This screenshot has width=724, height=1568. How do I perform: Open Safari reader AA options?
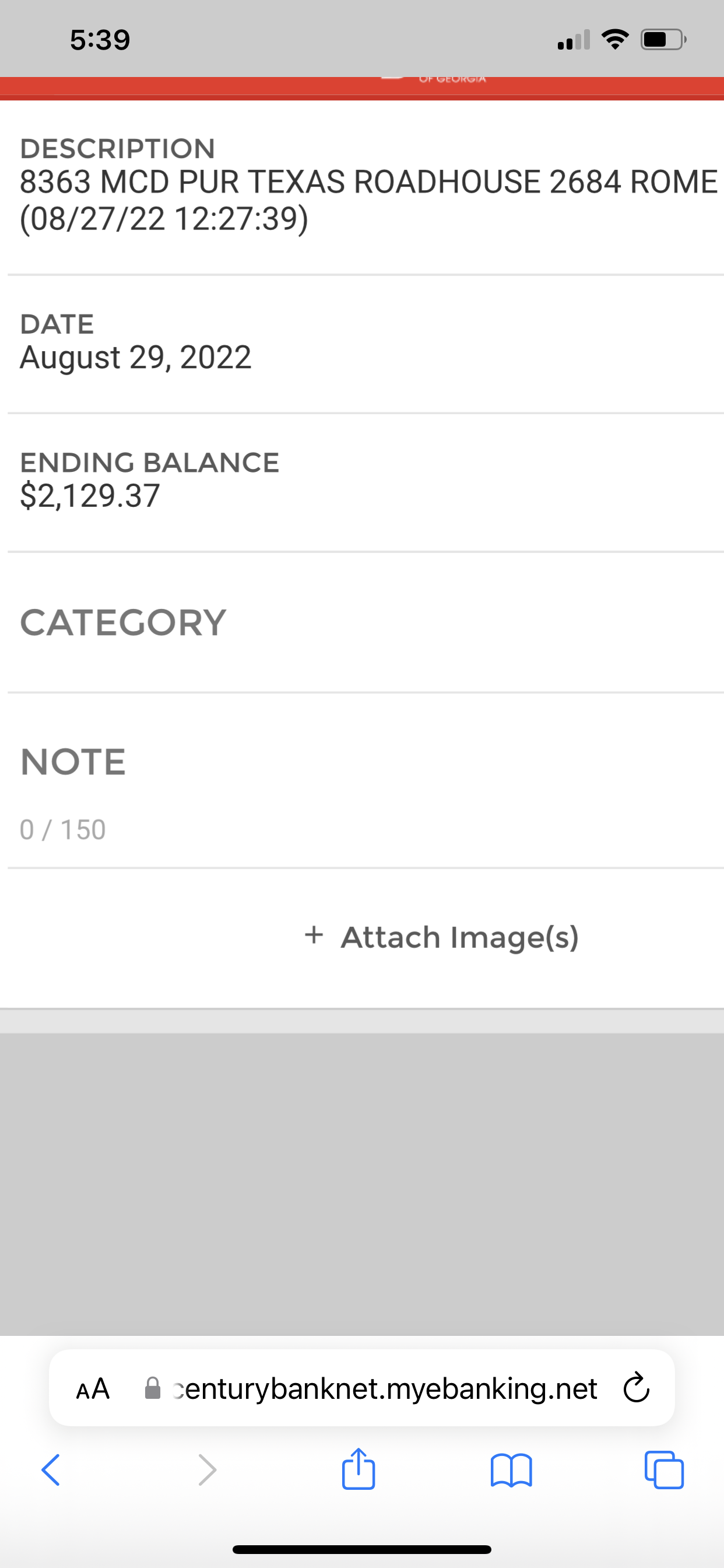point(93,1389)
